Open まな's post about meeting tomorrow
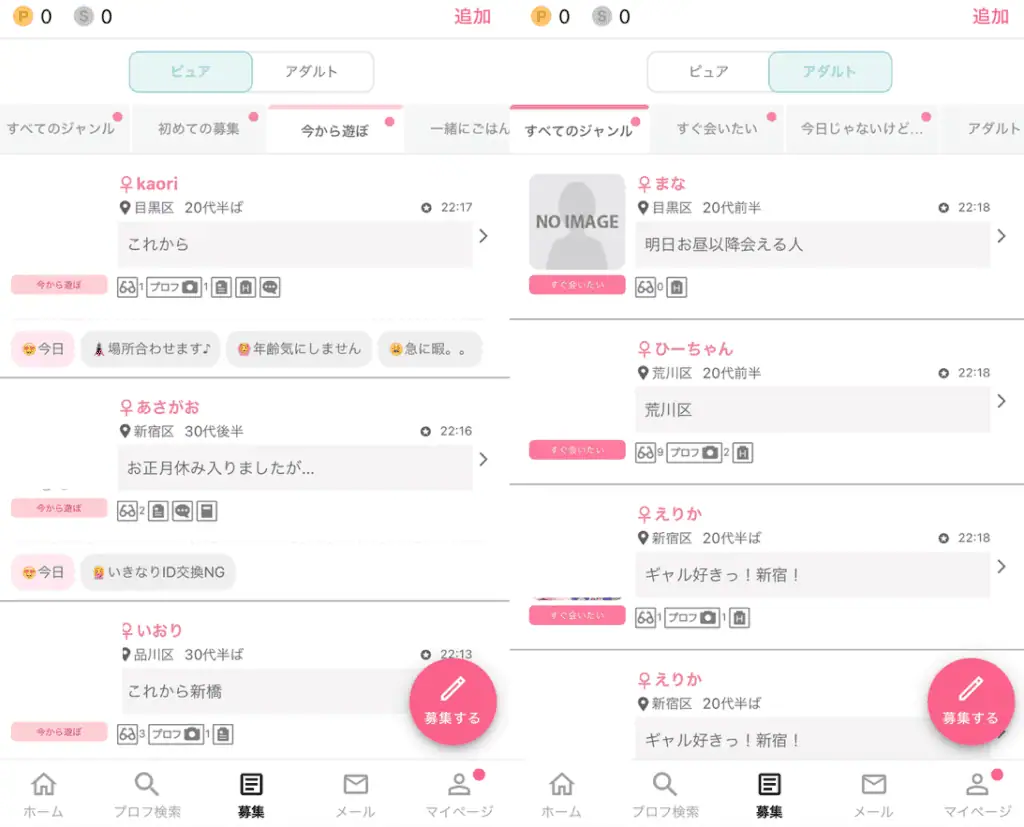 pos(812,244)
